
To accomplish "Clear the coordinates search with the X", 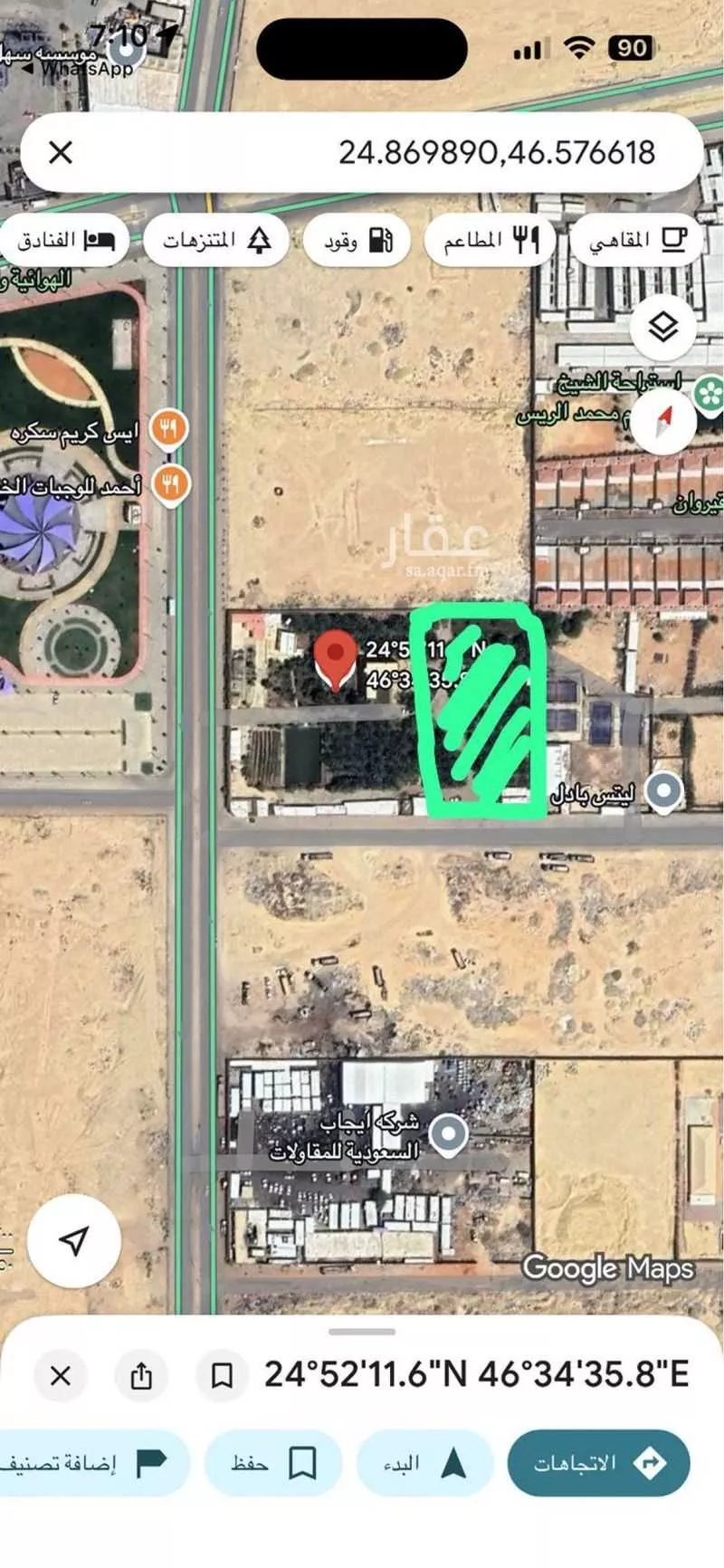I will (61, 152).
